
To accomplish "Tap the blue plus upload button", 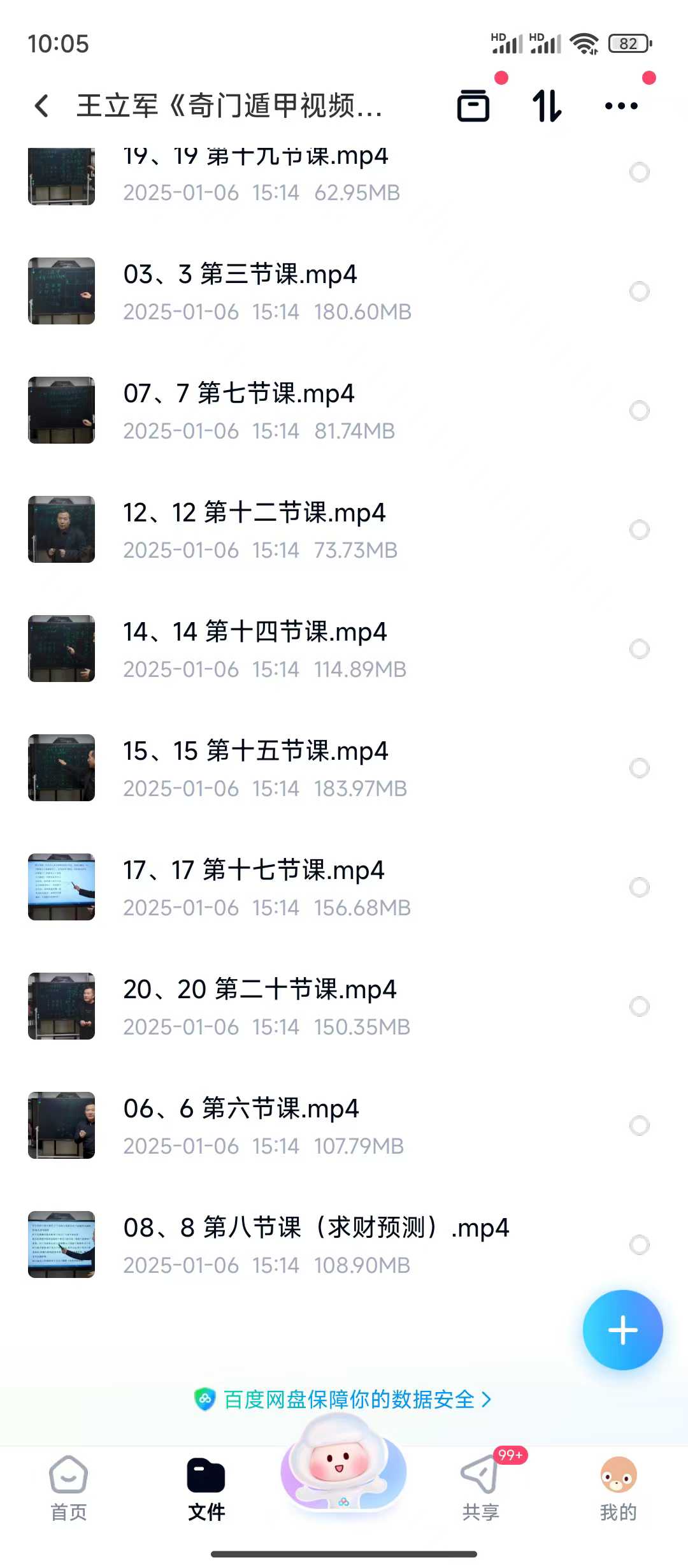I will tap(622, 1330).
